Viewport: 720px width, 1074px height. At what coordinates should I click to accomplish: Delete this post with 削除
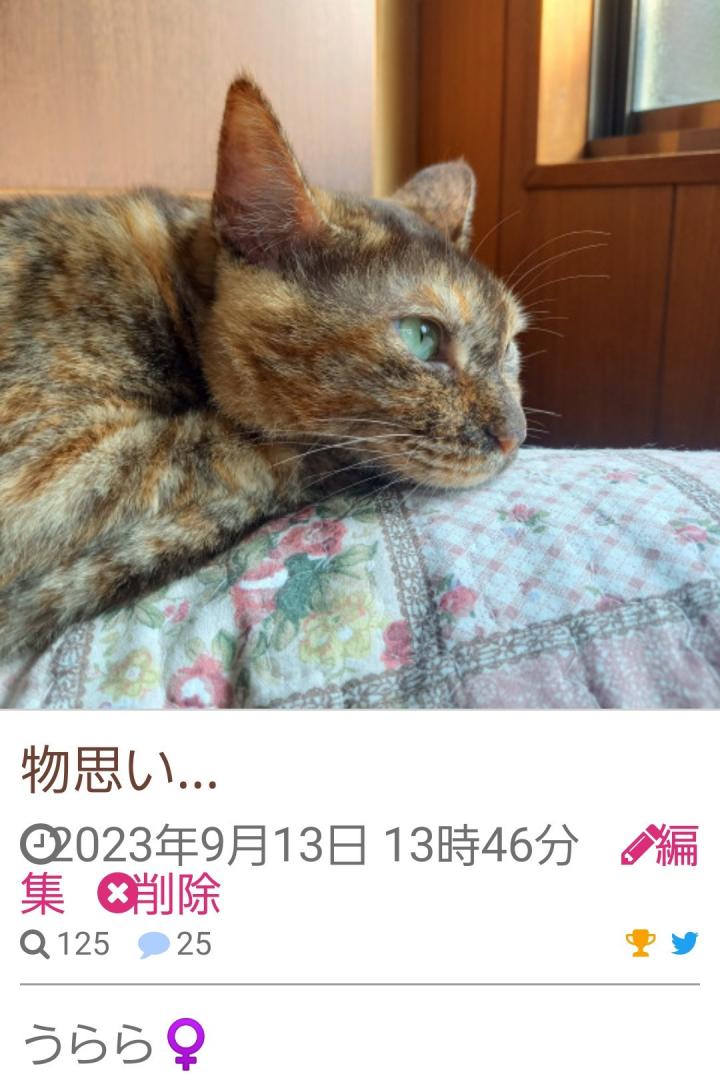click(x=160, y=895)
